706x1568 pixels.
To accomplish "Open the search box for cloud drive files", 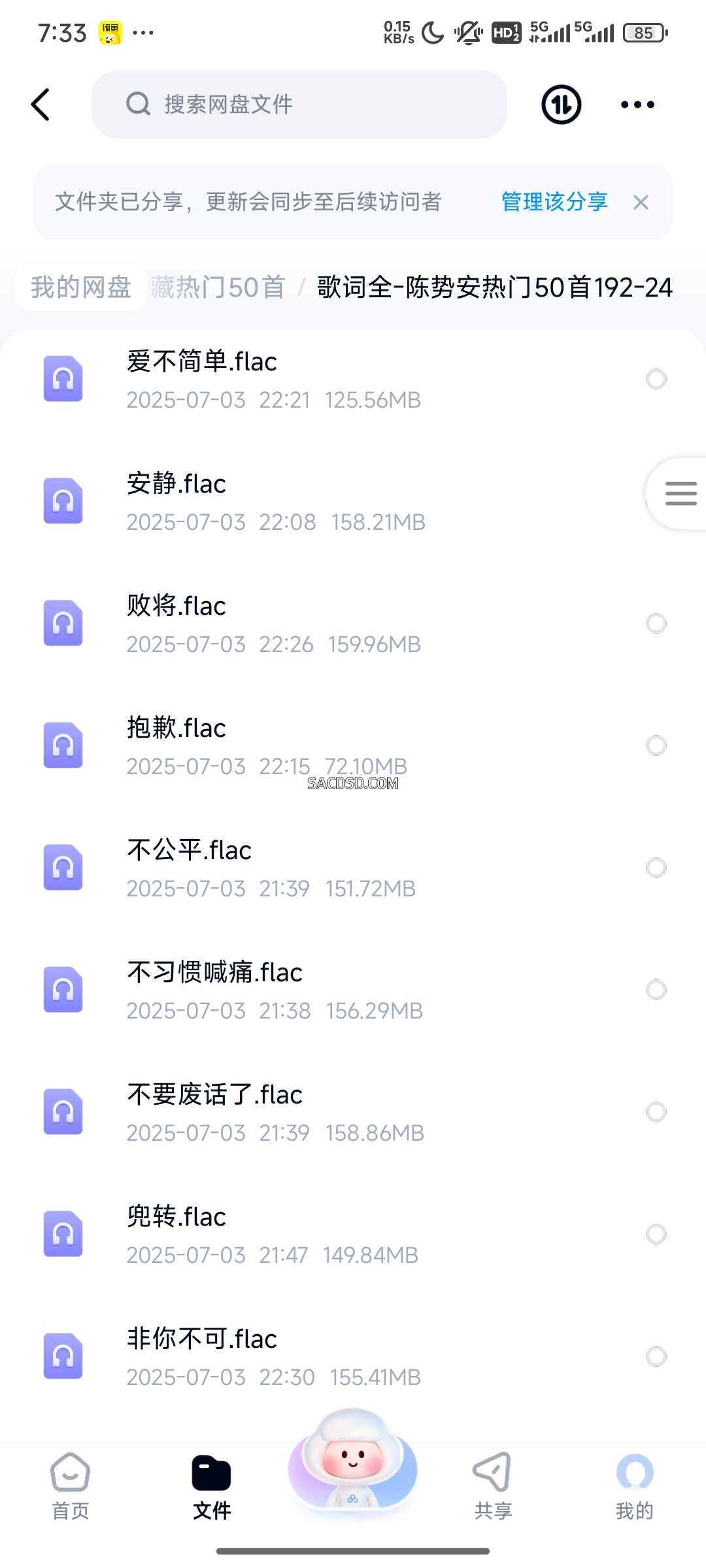I will click(x=299, y=105).
